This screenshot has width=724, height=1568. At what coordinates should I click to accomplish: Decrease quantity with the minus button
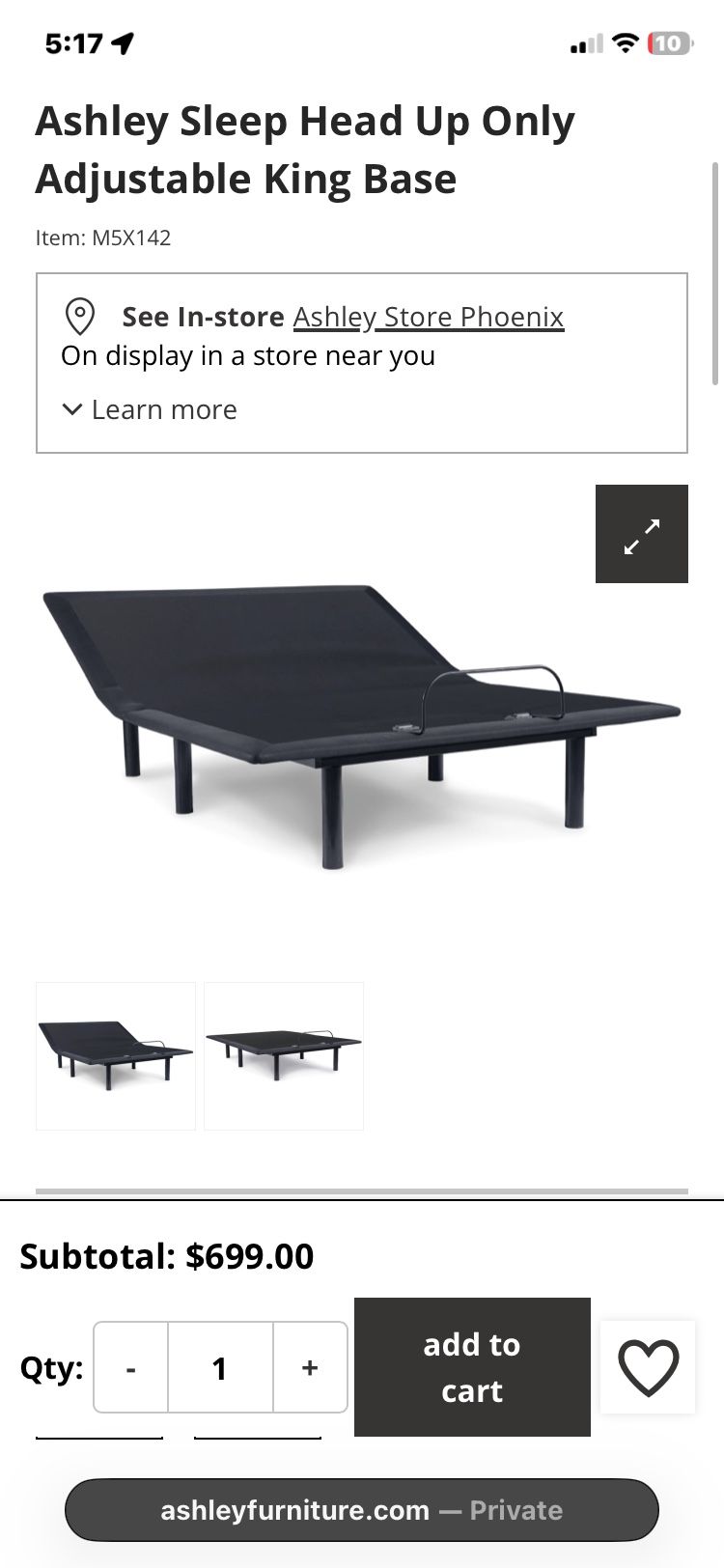click(131, 1367)
